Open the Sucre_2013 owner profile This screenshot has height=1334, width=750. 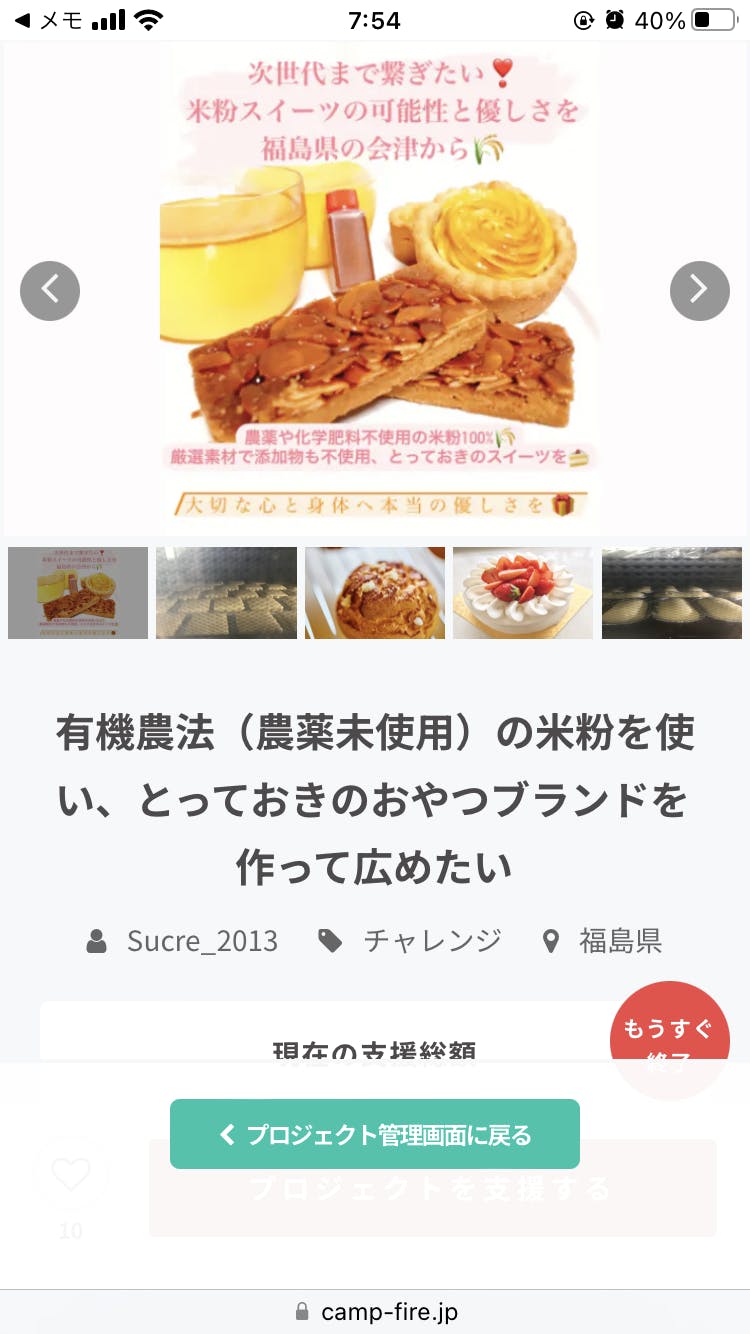tap(201, 941)
